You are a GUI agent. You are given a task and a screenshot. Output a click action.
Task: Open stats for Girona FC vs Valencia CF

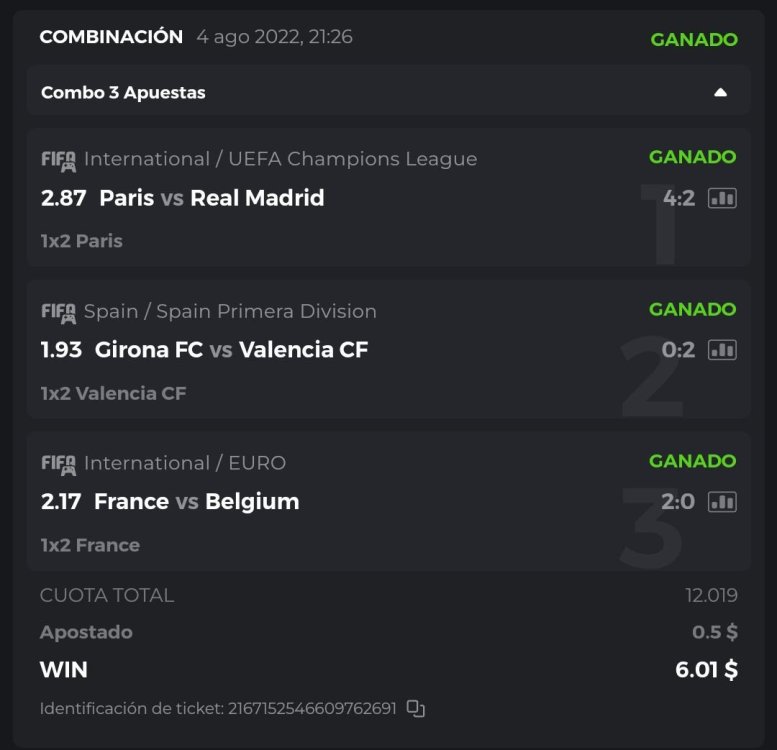(x=722, y=350)
